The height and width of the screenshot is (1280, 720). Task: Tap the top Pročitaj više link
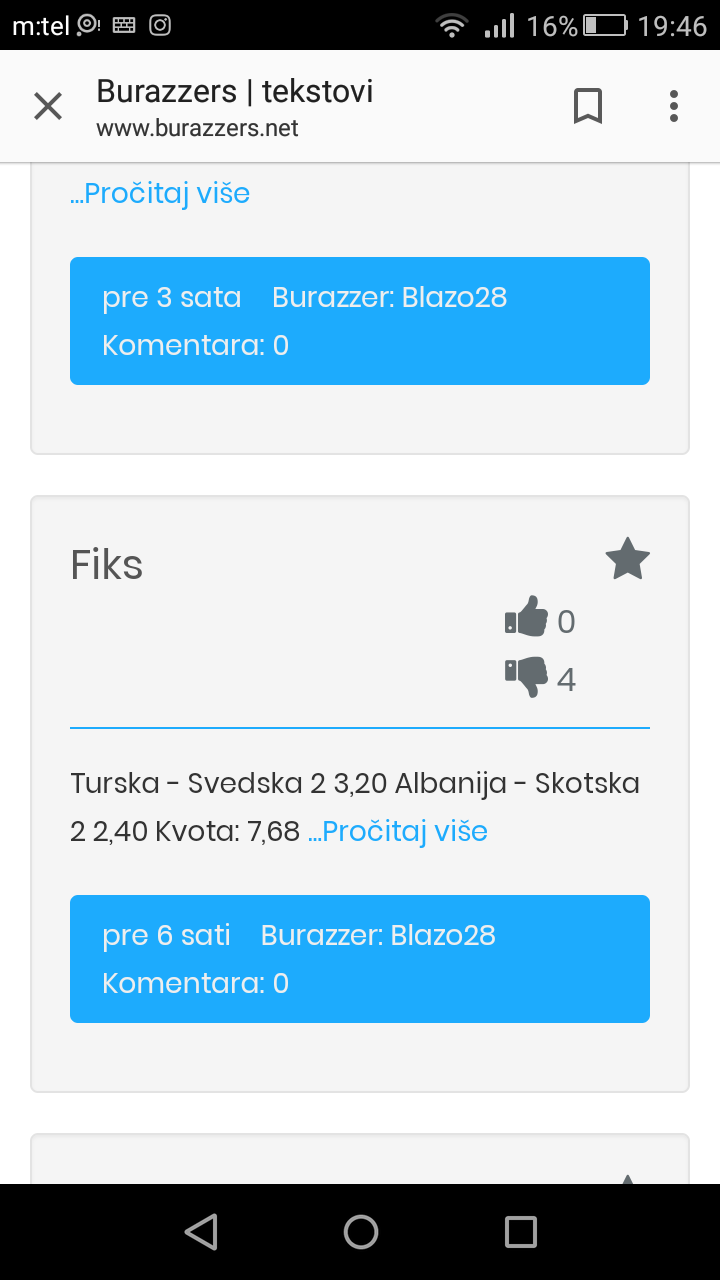(160, 193)
